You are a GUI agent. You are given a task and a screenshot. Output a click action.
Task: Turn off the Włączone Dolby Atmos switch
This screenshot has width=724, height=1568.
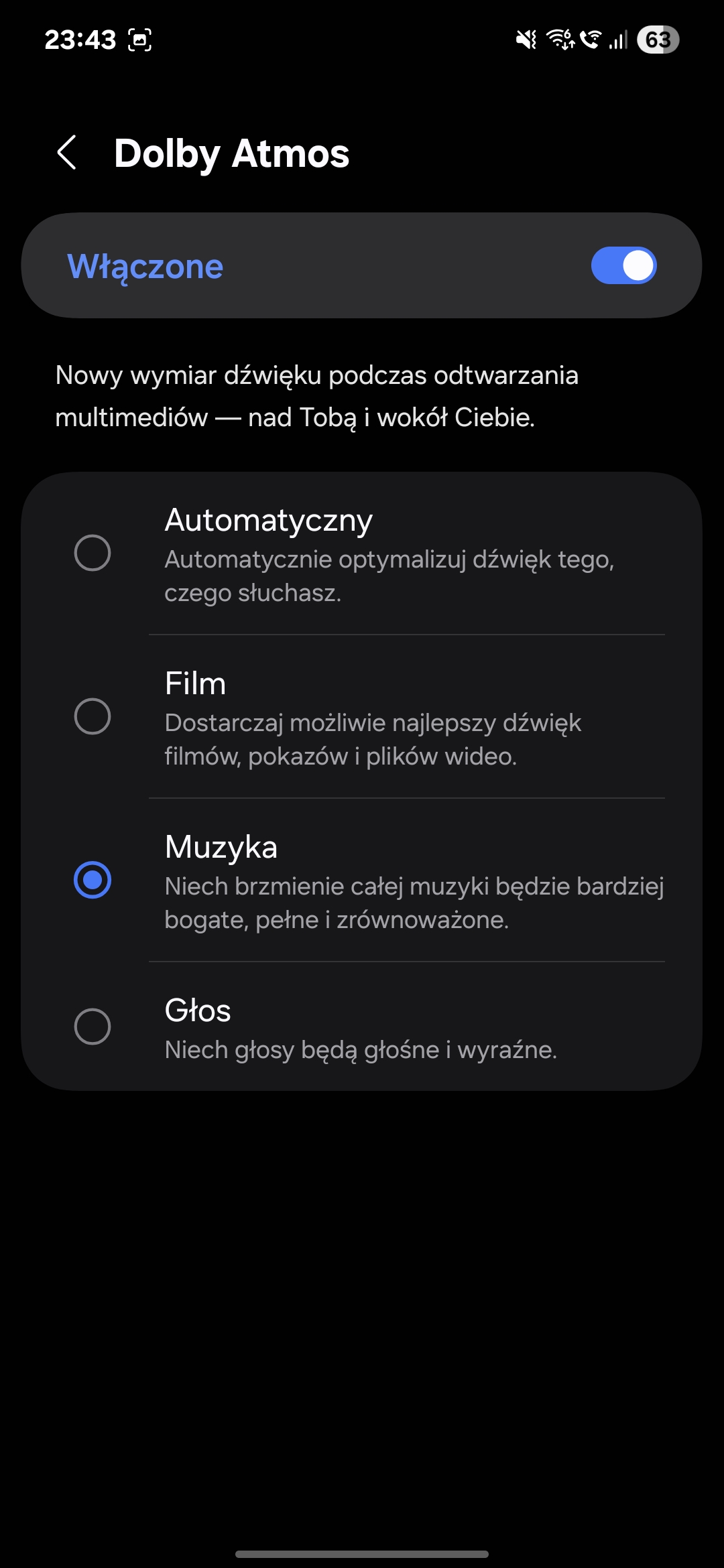pos(623,266)
